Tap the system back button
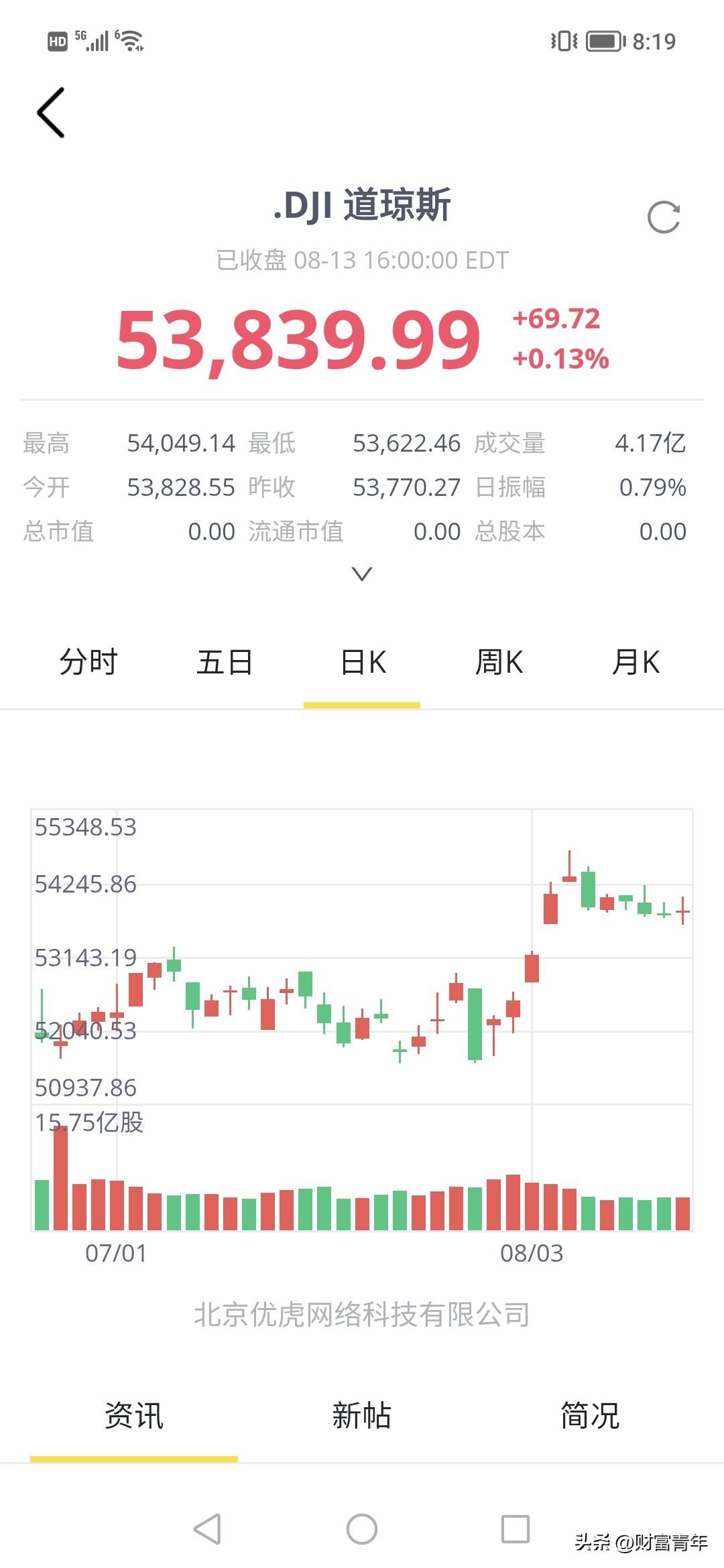Image resolution: width=724 pixels, height=1568 pixels. 207,1529
